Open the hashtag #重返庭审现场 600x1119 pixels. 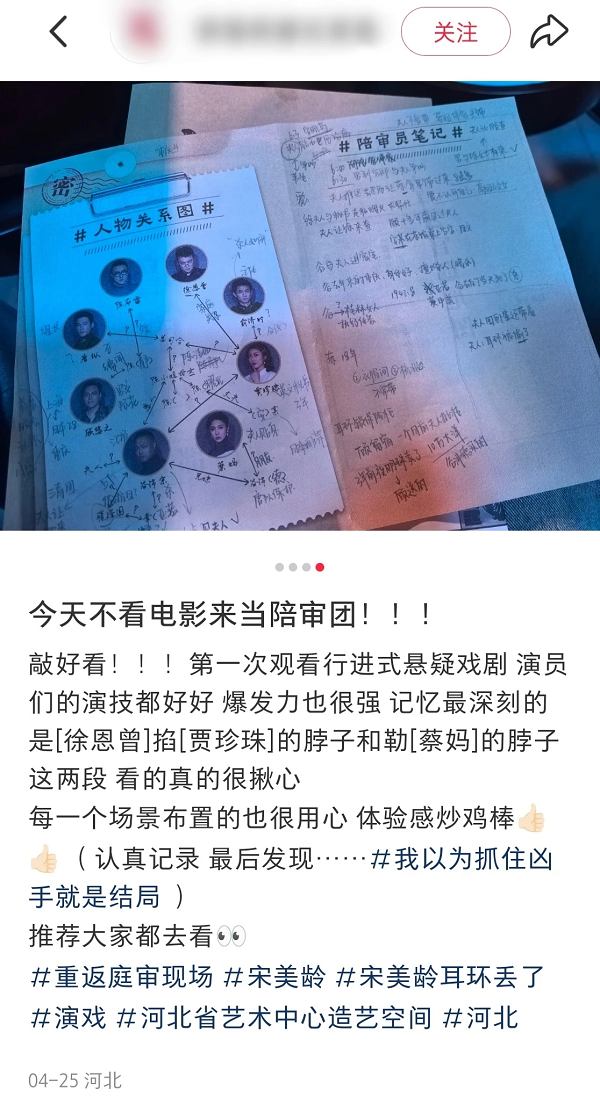pos(122,977)
